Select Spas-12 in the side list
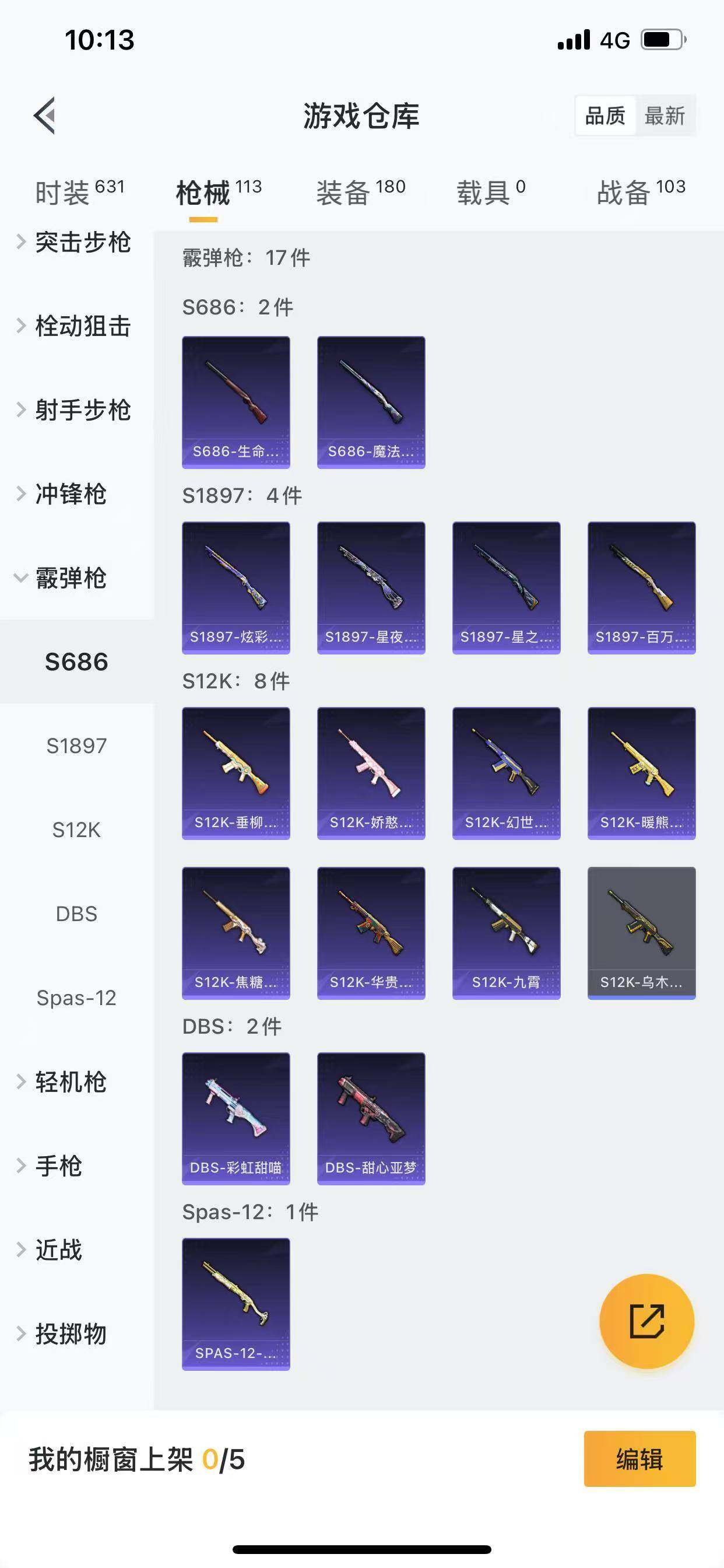 coord(77,998)
